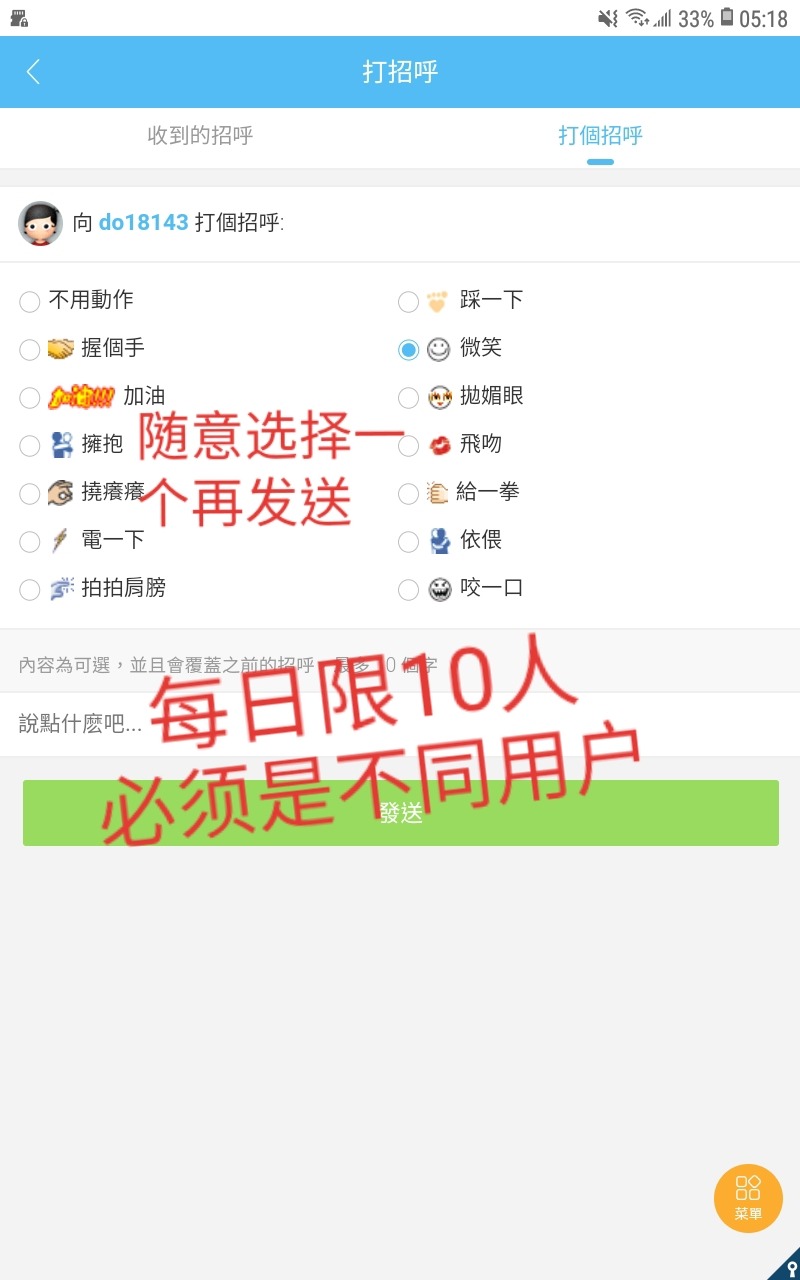Choose the 踩一下 greeting
800x1280 pixels.
click(x=408, y=301)
